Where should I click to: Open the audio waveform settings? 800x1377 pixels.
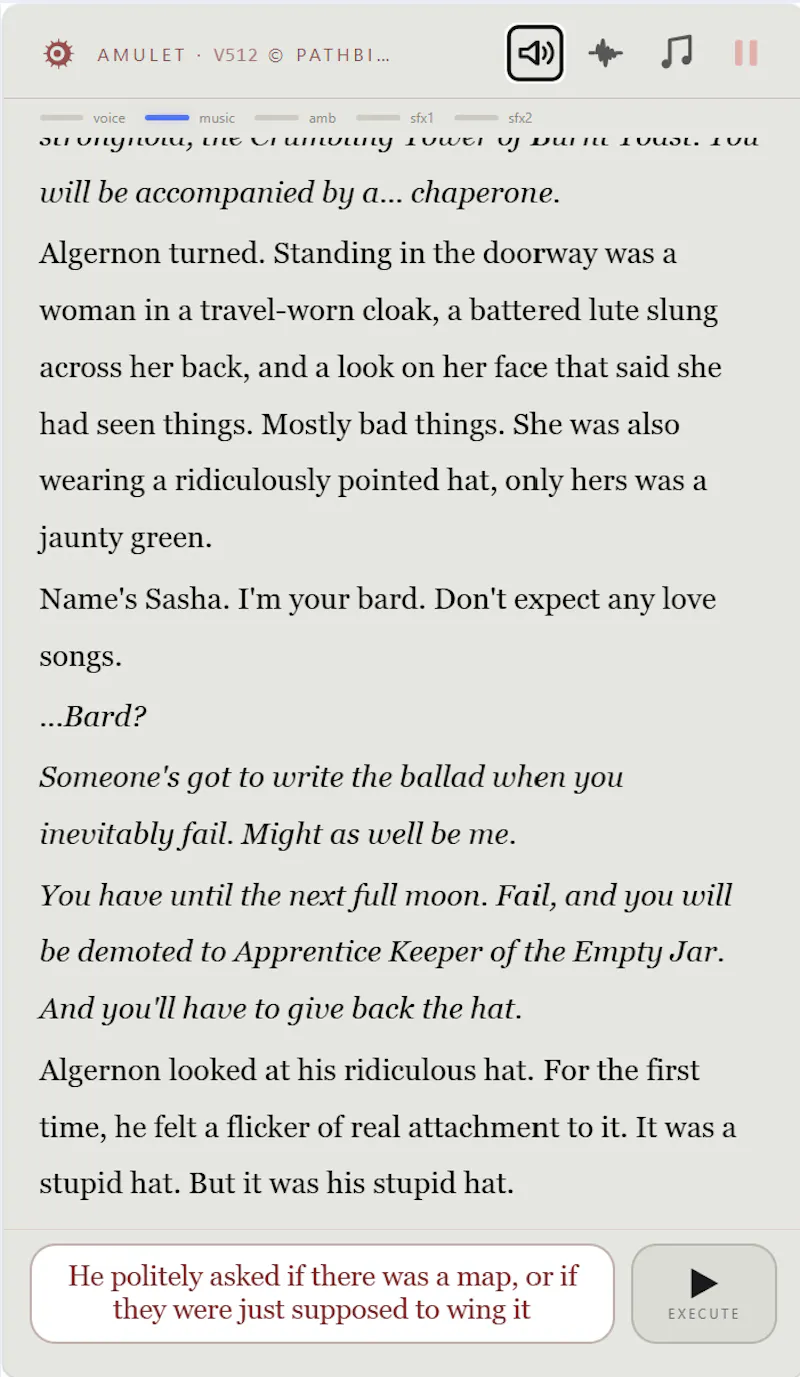[x=605, y=53]
